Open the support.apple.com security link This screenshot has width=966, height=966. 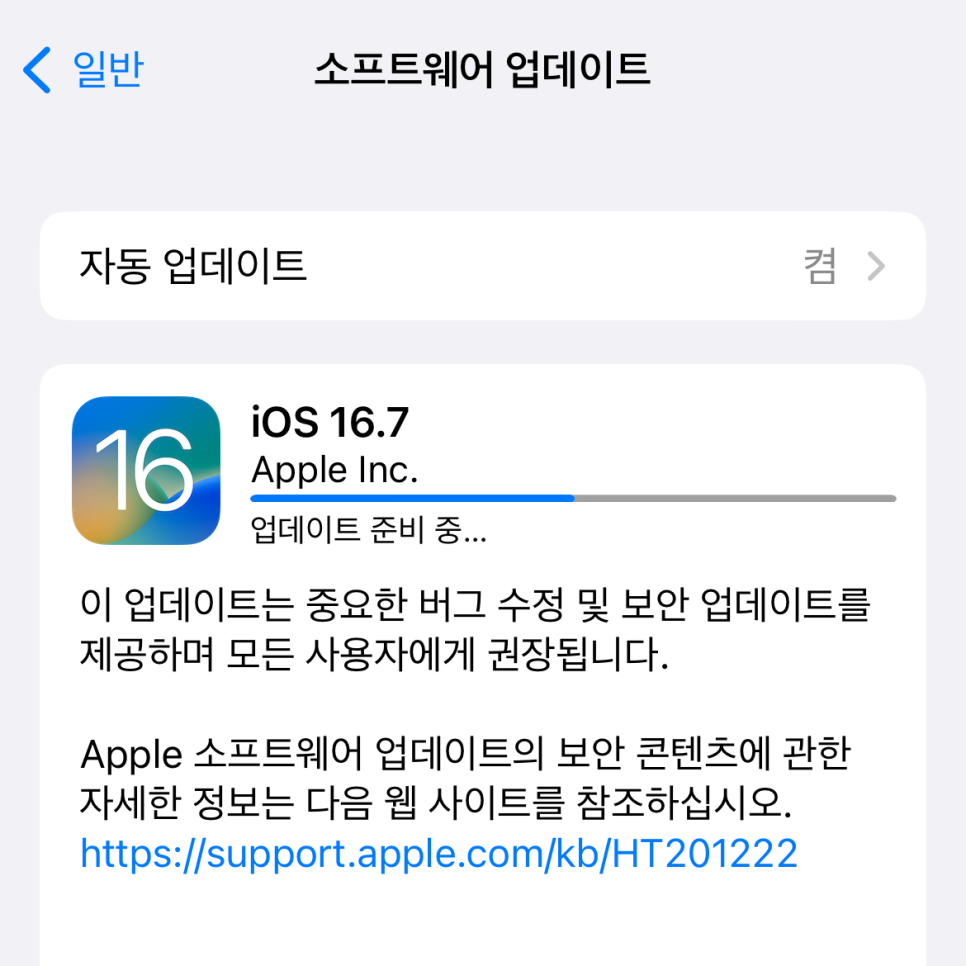coord(438,853)
